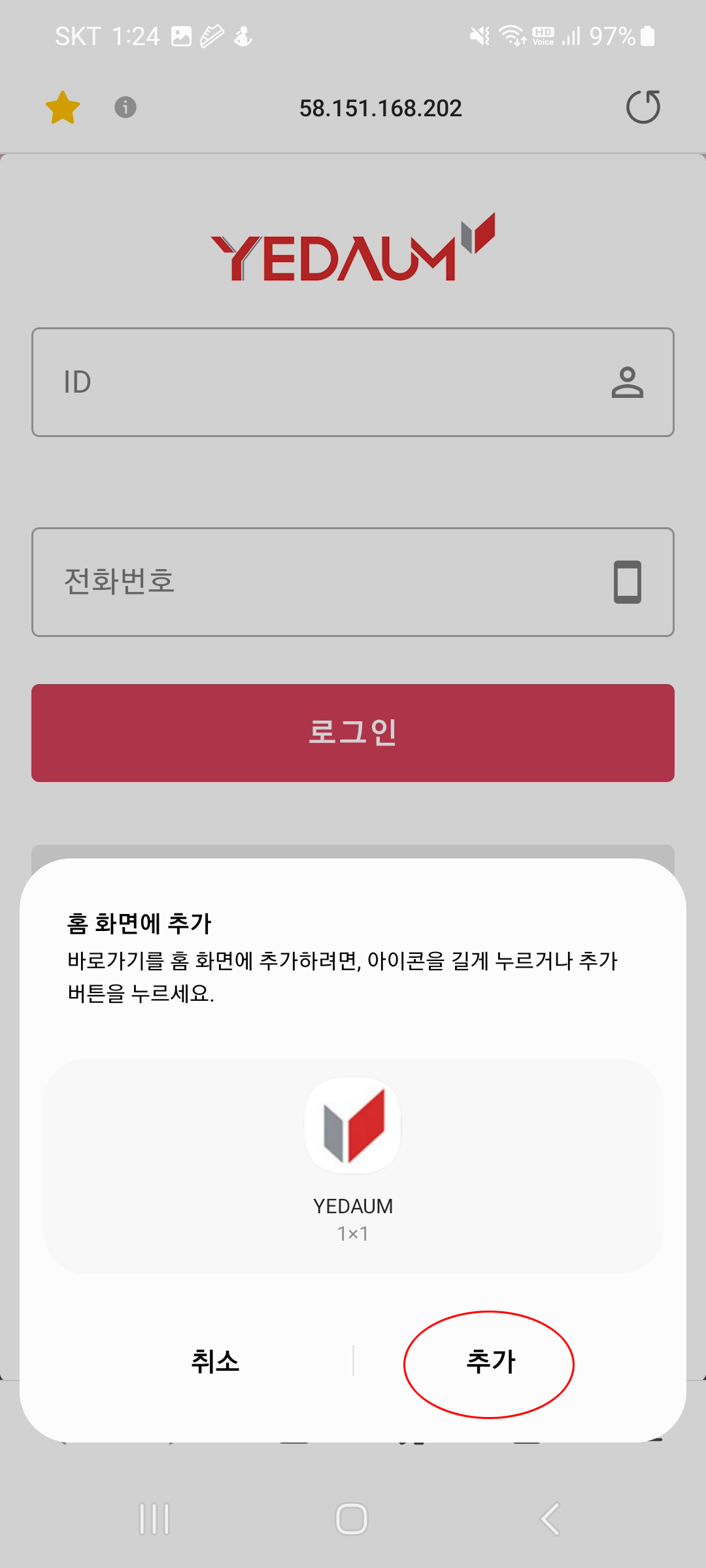
Task: Go back using system back button
Action: tap(550, 1518)
